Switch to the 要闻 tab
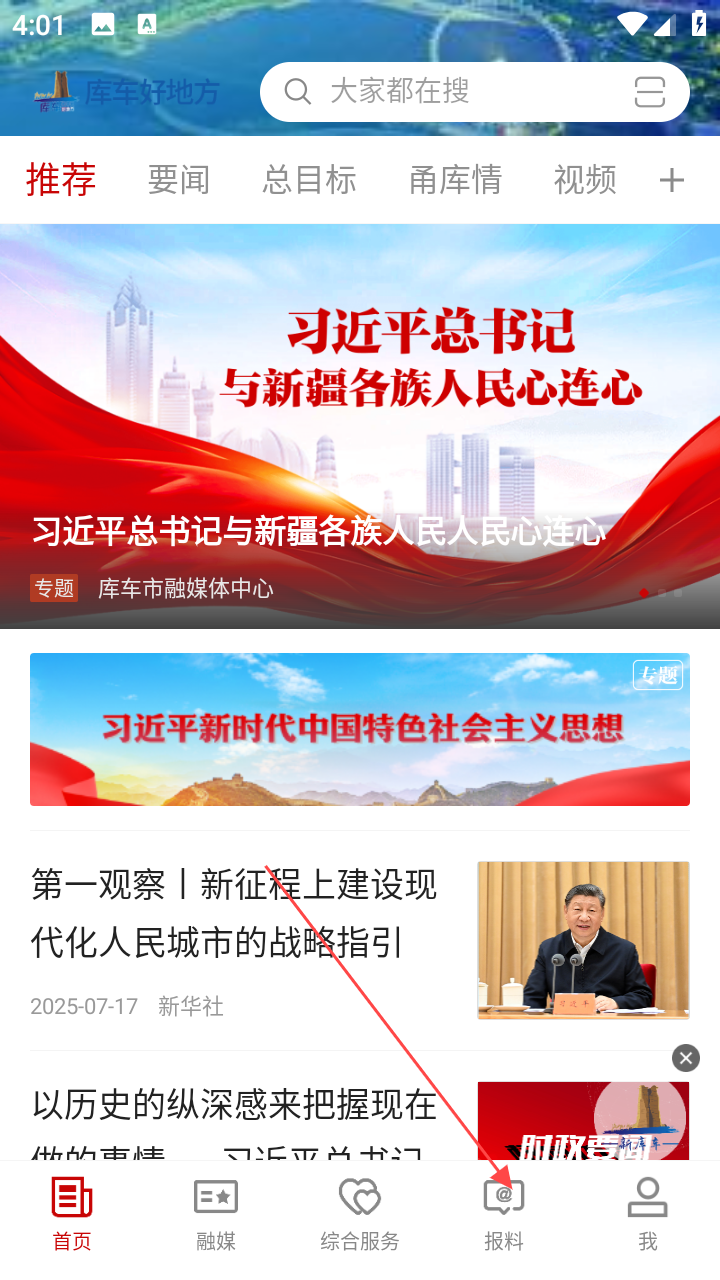Image resolution: width=720 pixels, height=1280 pixels. tap(179, 180)
